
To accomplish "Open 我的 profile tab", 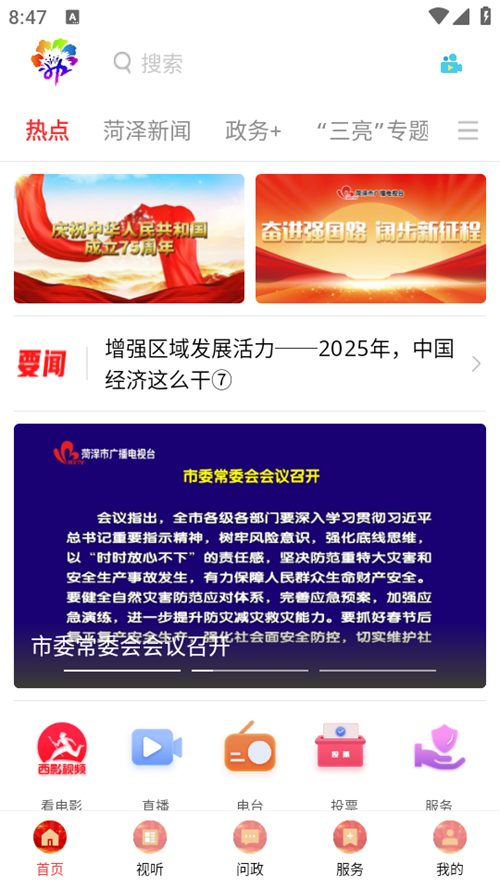I will [x=450, y=849].
